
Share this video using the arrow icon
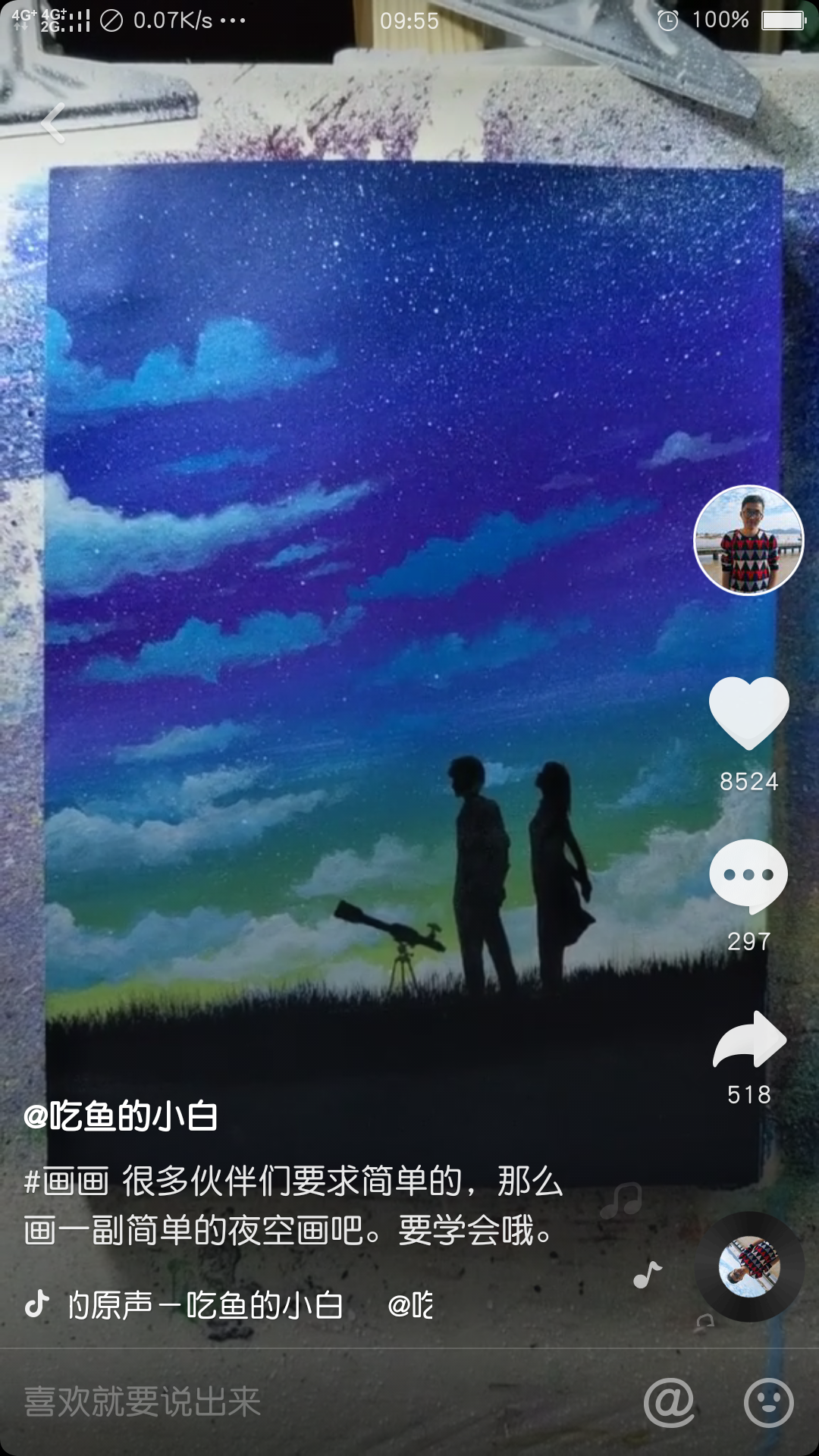pos(749,1040)
